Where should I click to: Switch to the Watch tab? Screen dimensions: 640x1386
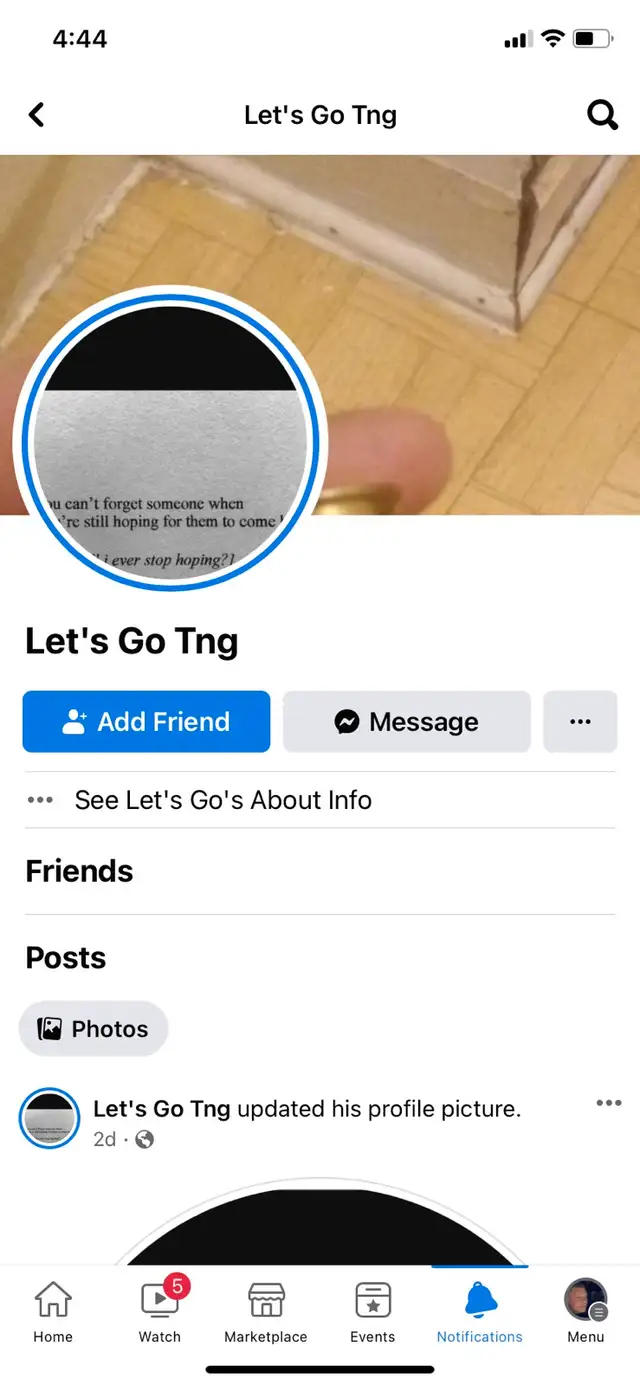coord(160,1311)
